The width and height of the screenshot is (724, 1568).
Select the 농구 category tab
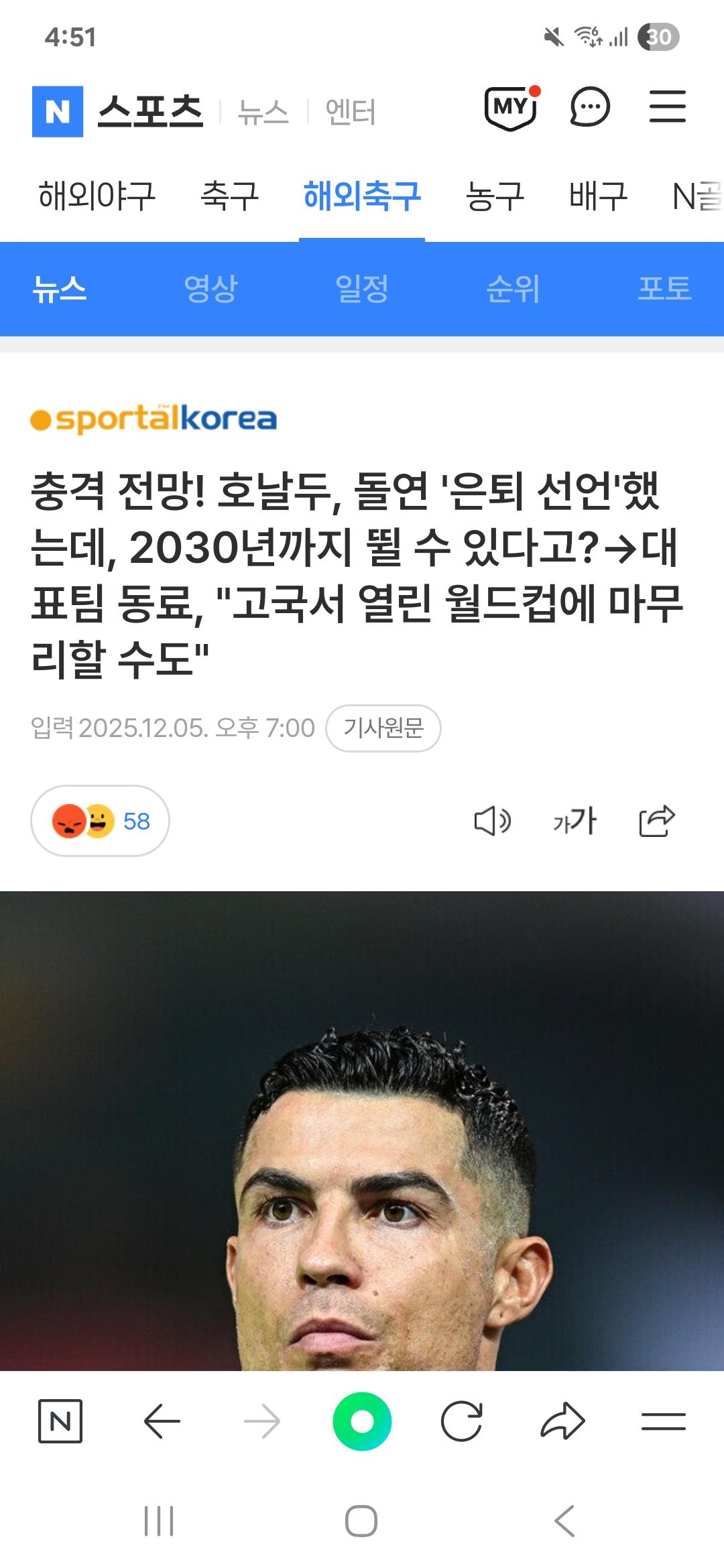tap(494, 196)
